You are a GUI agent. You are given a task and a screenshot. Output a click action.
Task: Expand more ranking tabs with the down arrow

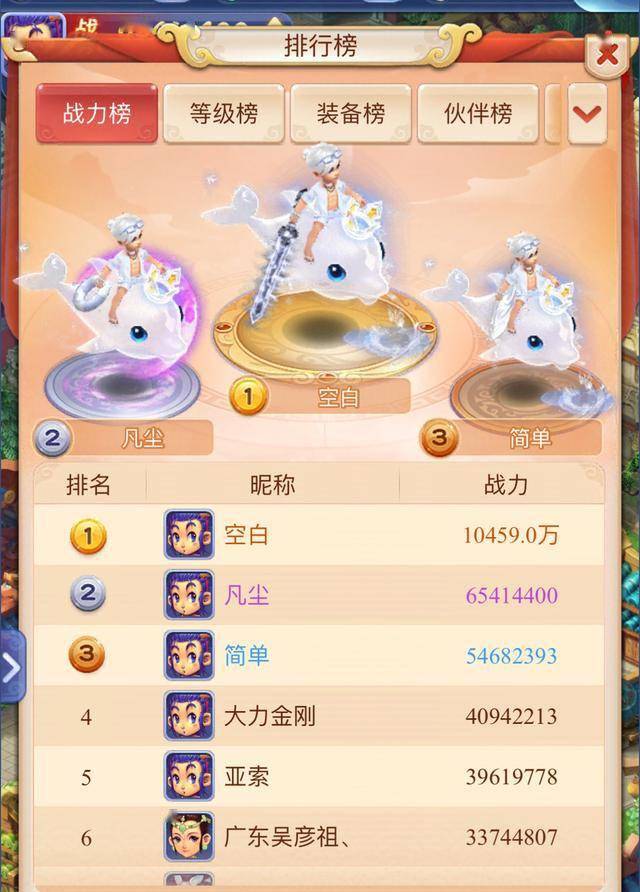click(587, 113)
